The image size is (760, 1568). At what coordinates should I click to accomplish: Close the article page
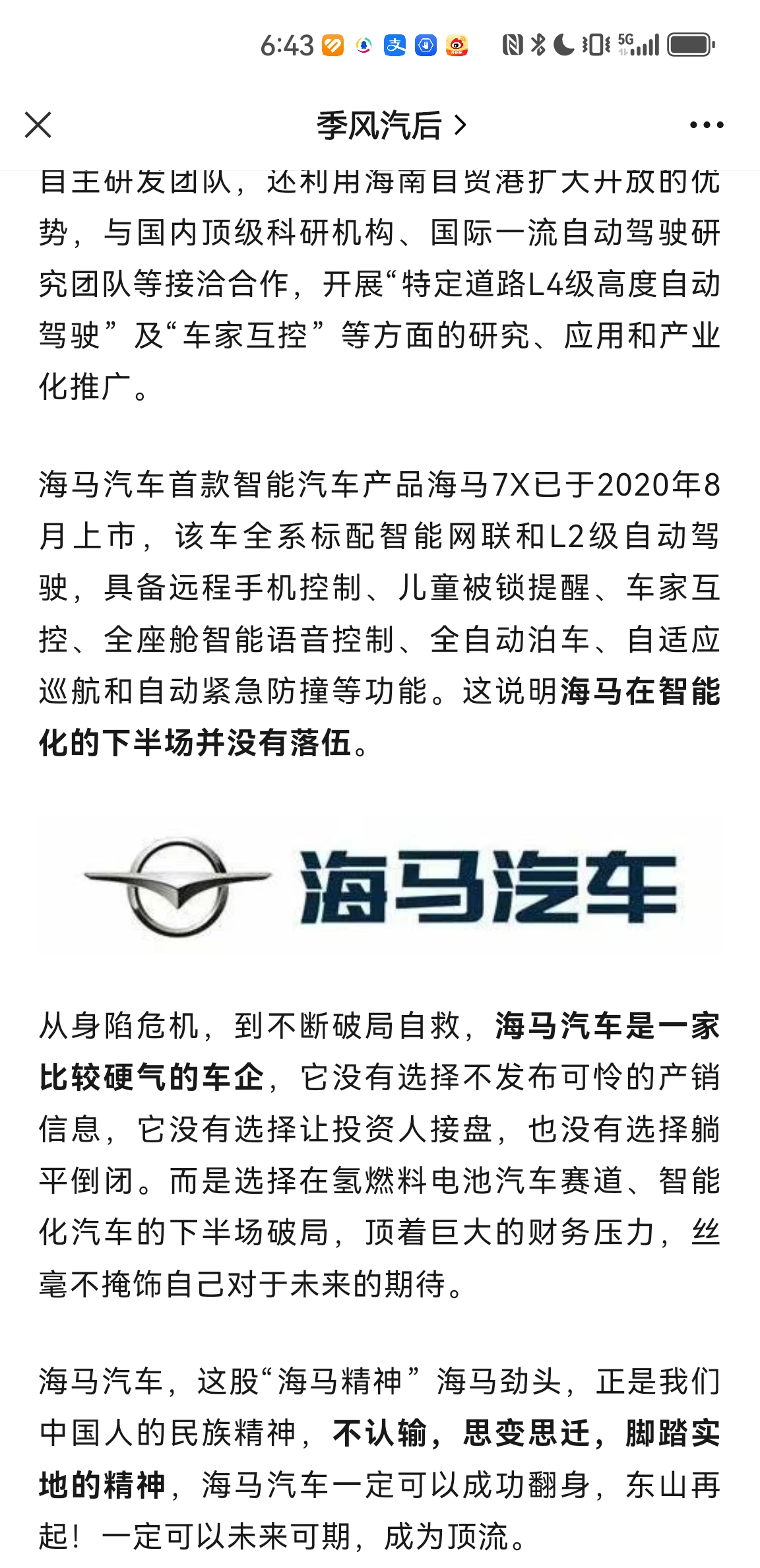(x=38, y=125)
